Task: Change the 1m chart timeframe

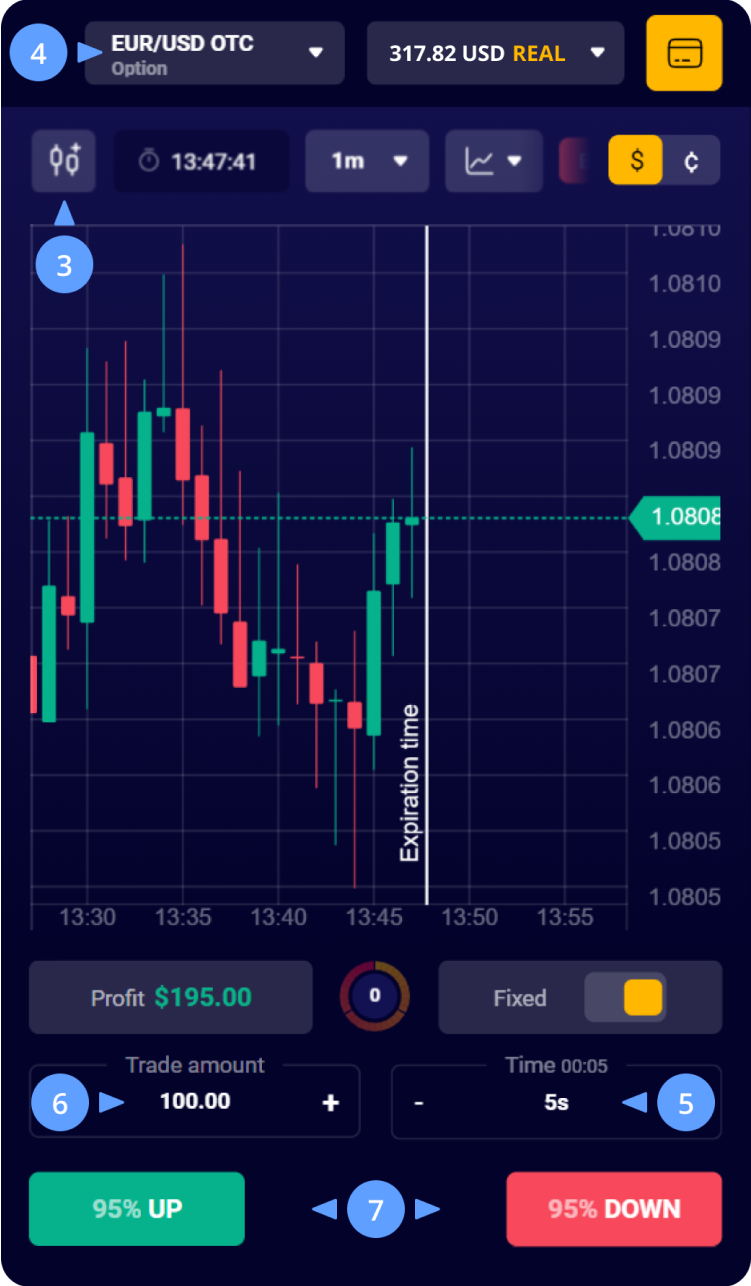Action: (366, 160)
